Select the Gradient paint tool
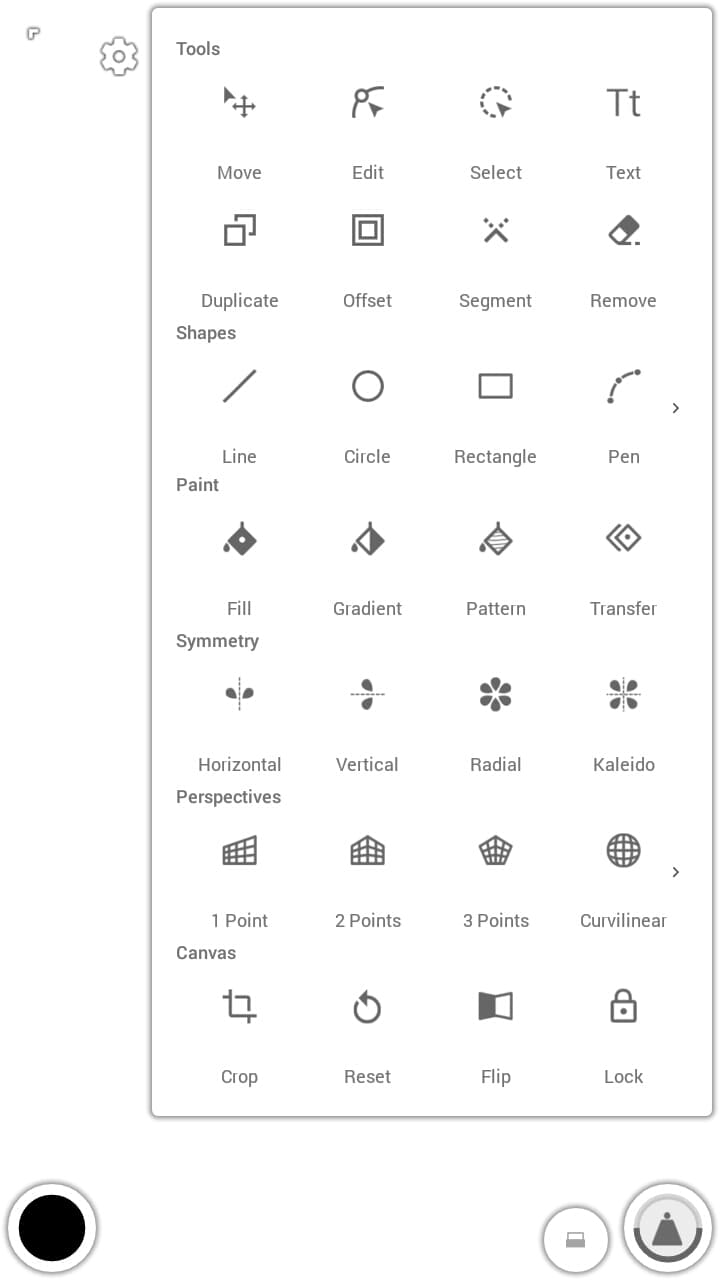The height and width of the screenshot is (1280, 720). [x=367, y=538]
